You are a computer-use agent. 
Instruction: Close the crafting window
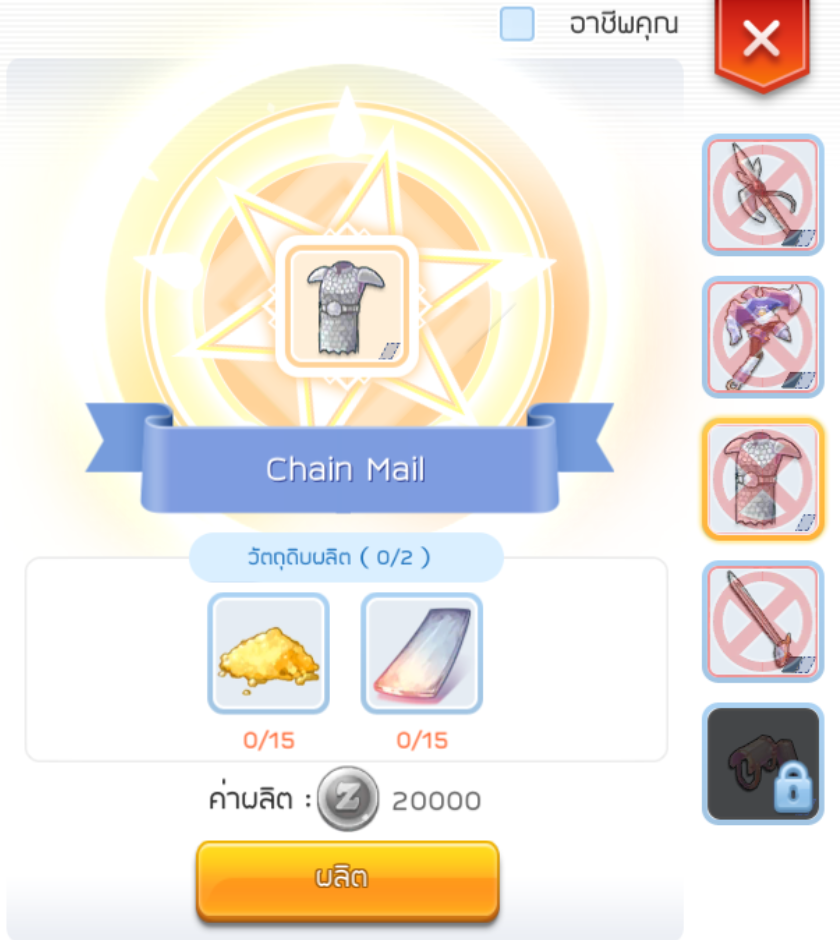point(761,40)
